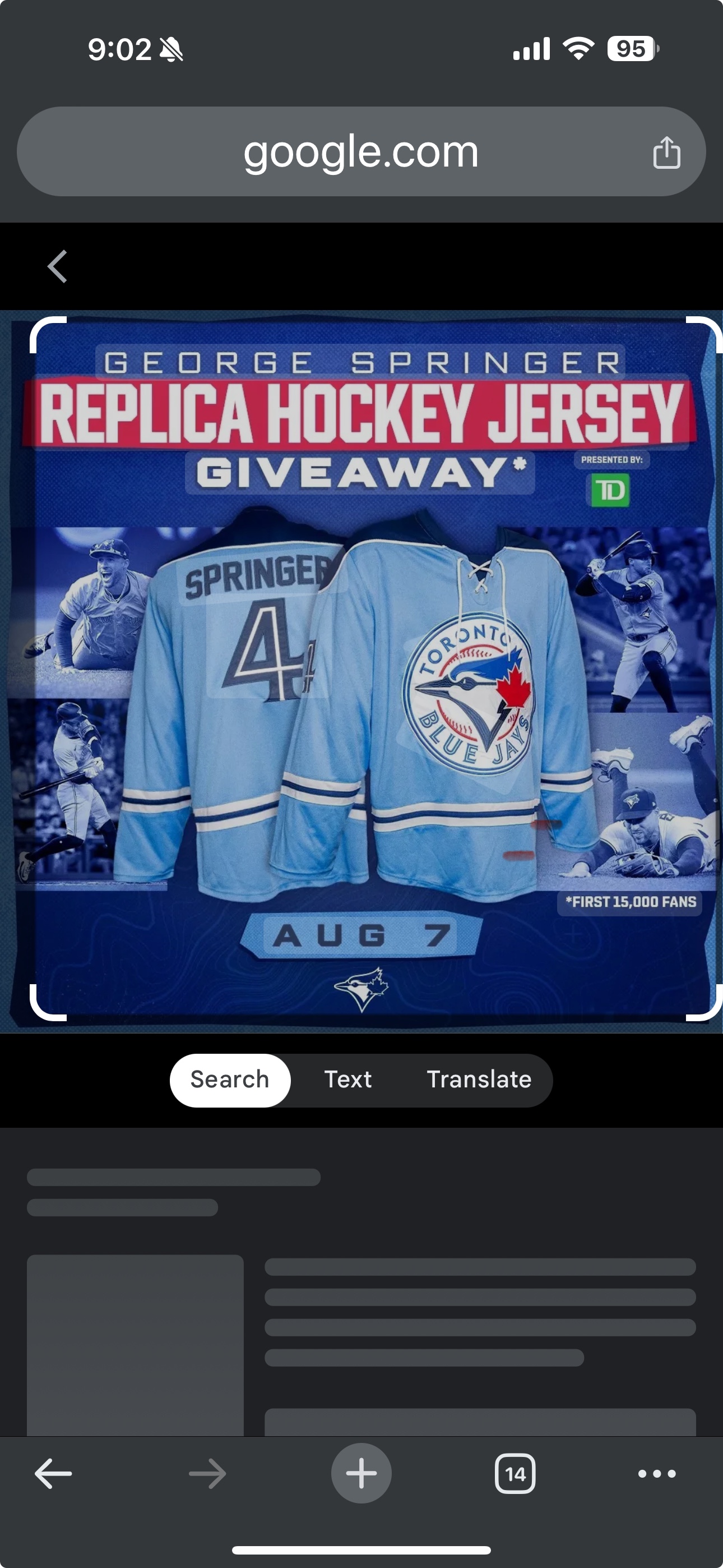Tap the google.com address bar
This screenshot has width=723, height=1568.
(360, 151)
